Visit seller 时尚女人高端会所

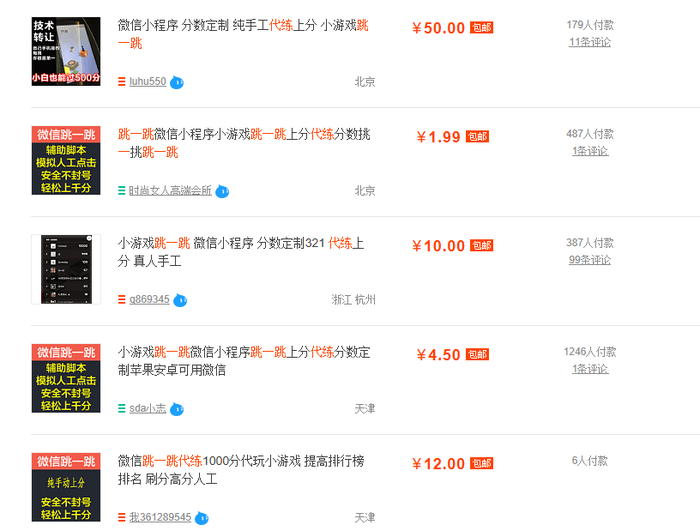point(170,191)
